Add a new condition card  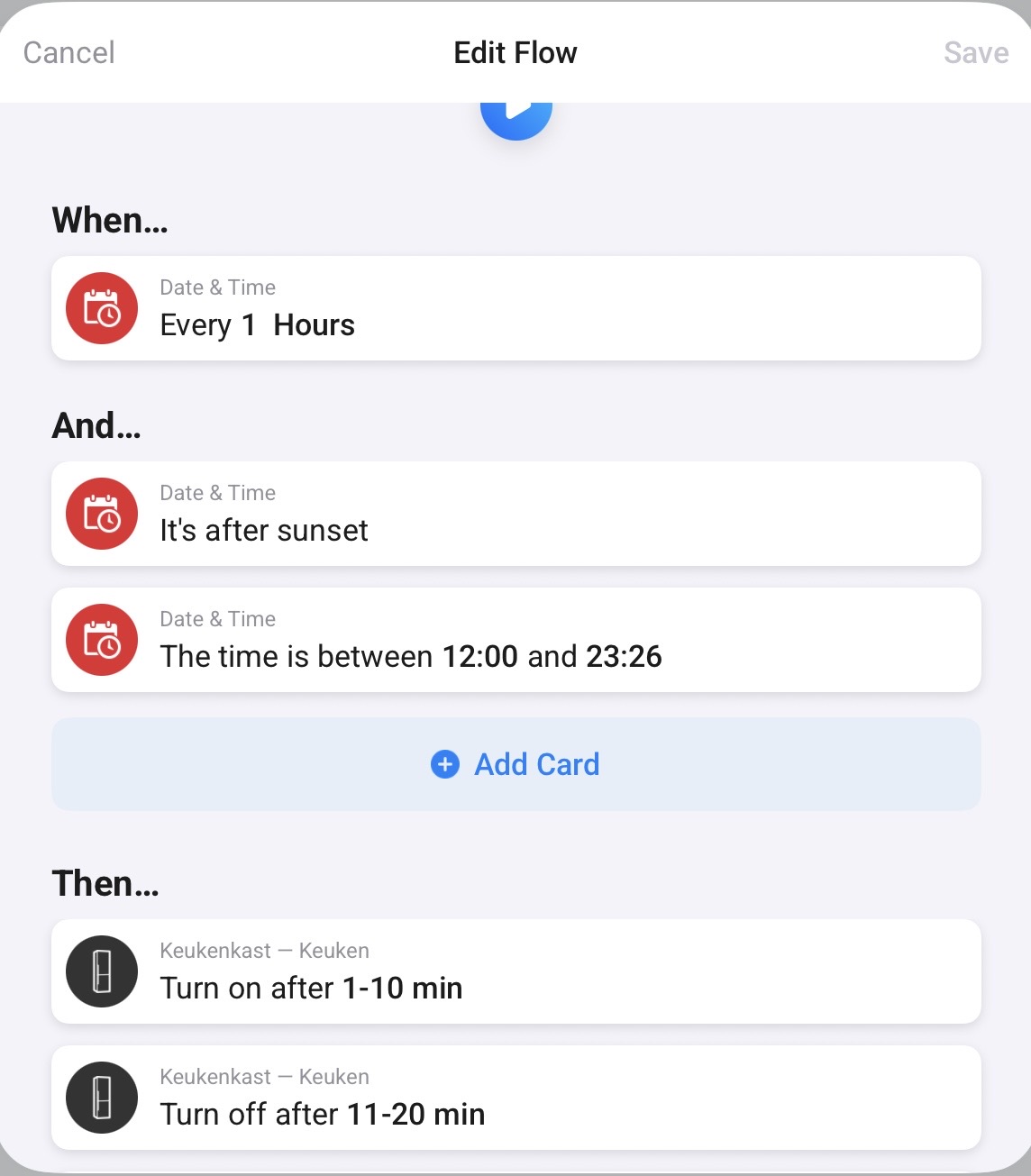(515, 764)
